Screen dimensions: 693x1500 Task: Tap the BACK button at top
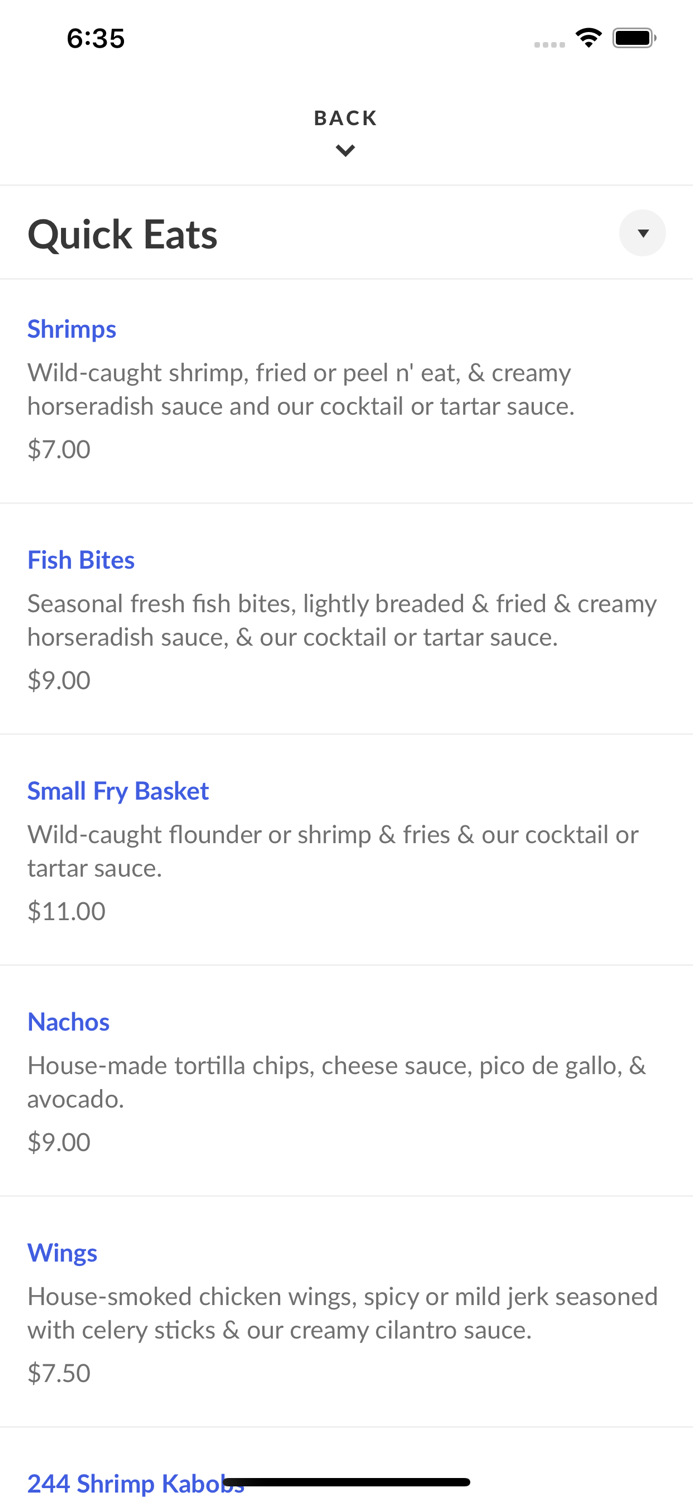[x=345, y=130]
